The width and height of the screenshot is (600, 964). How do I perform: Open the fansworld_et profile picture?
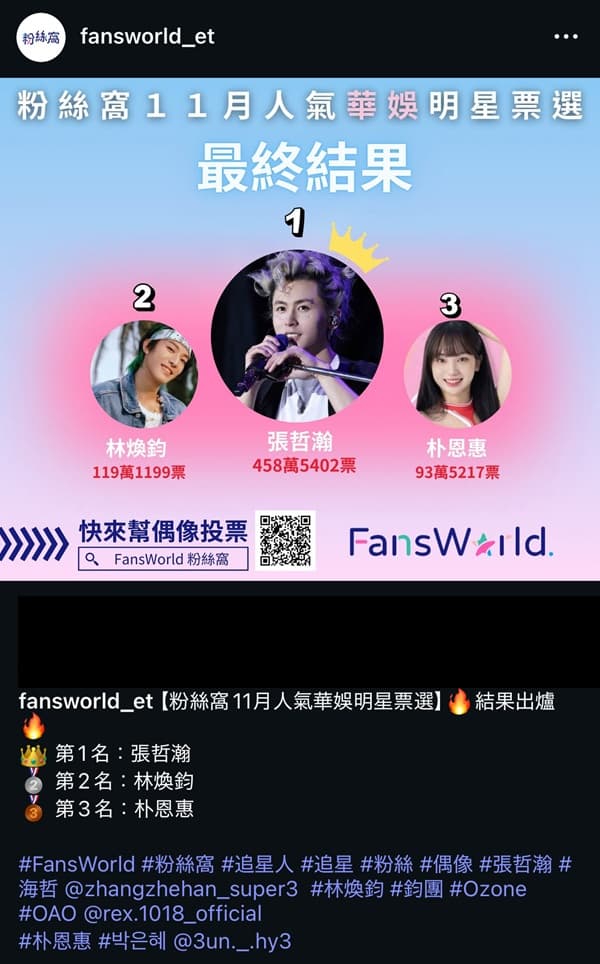[x=40, y=38]
